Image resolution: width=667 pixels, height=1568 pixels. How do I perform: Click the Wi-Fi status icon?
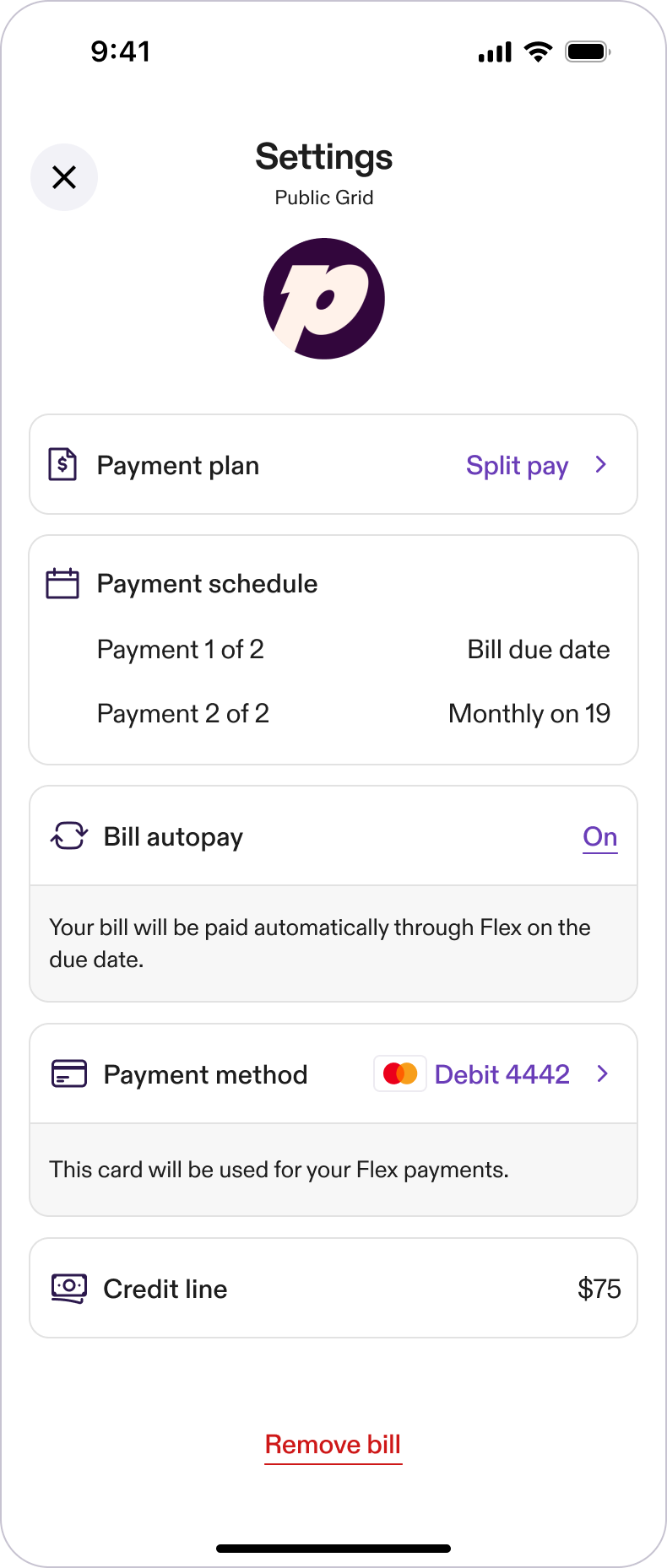(537, 51)
